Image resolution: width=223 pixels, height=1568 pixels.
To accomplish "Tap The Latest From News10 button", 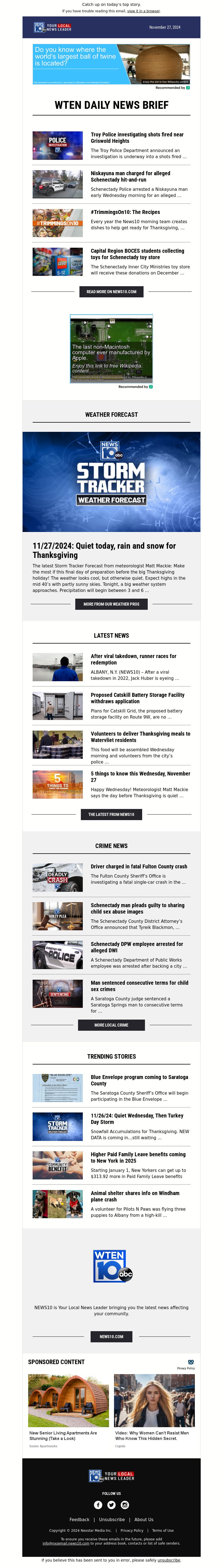I will coord(111,814).
